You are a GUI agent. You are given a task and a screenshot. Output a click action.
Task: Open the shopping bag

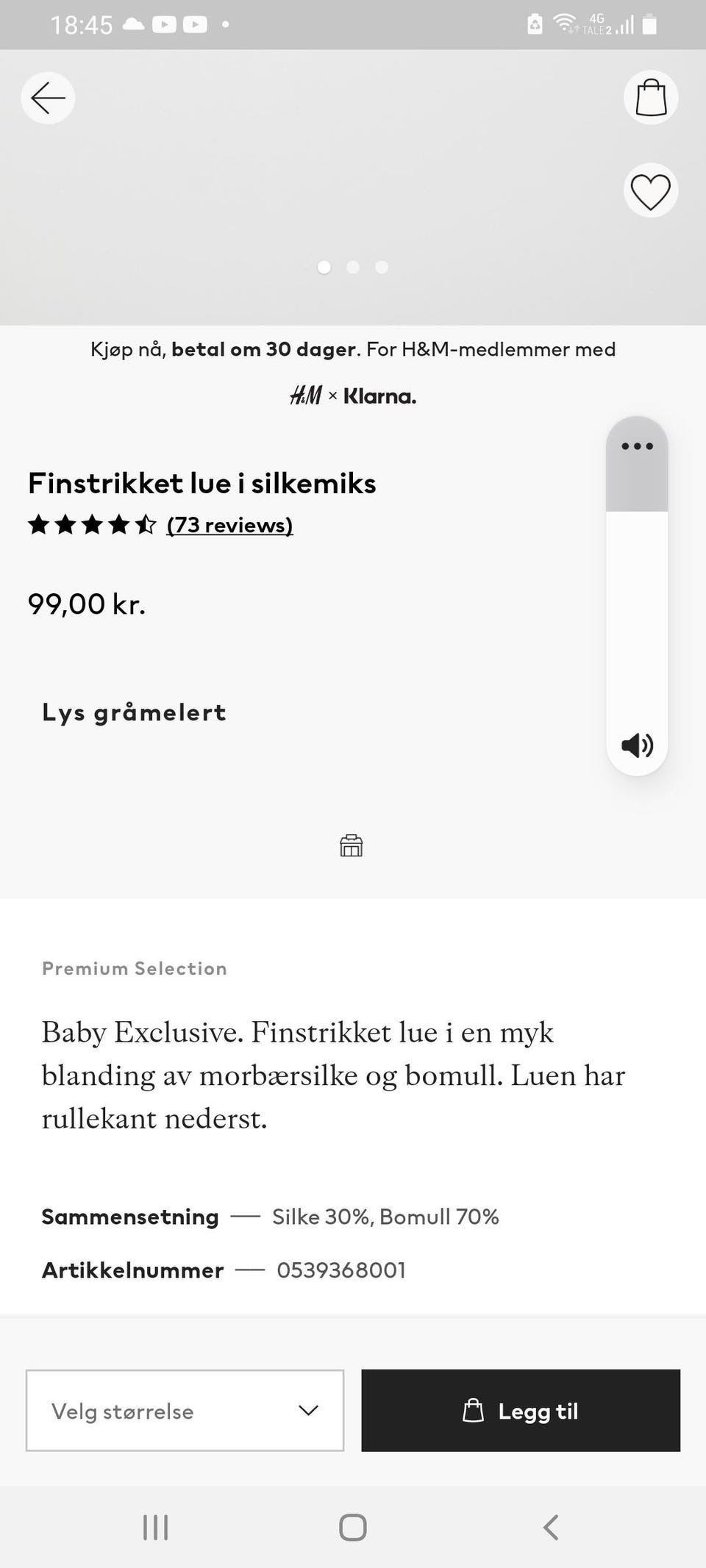(650, 96)
